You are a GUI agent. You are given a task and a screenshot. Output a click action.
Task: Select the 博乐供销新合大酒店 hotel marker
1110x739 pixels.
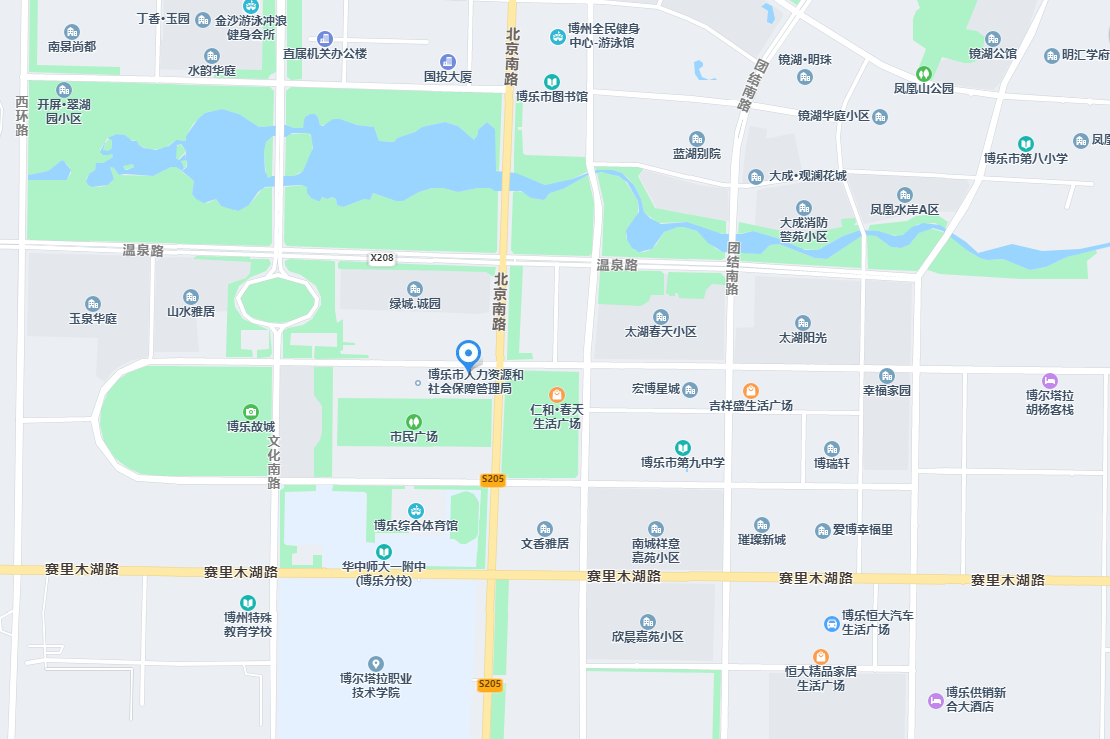[x=935, y=700]
